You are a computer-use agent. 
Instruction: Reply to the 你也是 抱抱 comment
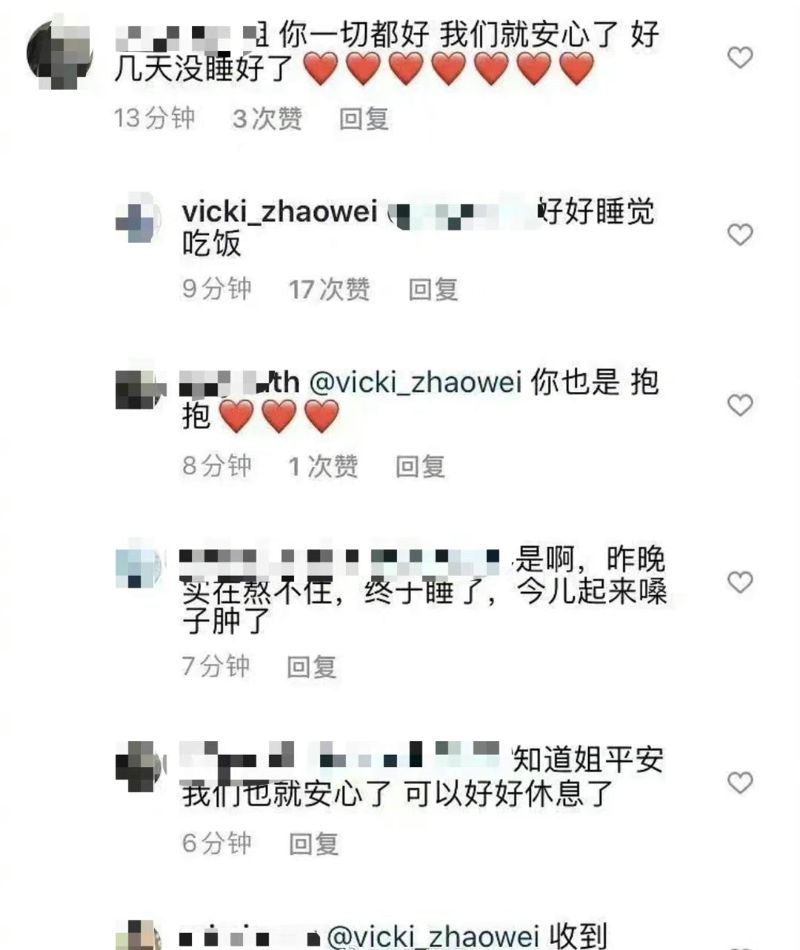(420, 466)
